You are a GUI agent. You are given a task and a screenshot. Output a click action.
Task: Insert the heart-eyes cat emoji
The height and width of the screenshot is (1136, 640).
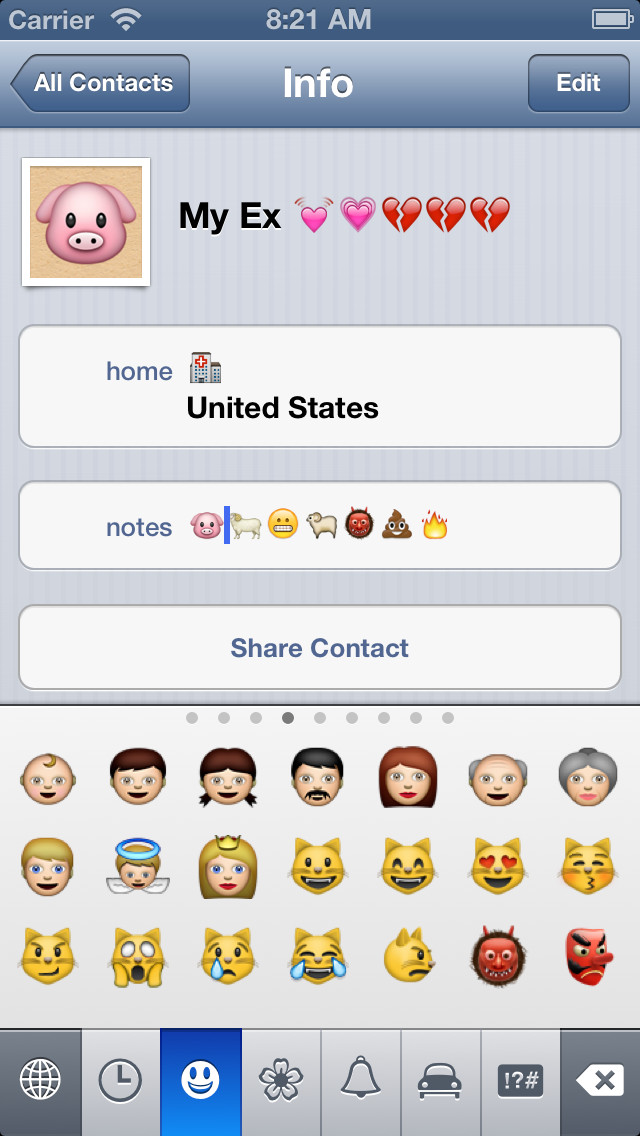(x=498, y=866)
